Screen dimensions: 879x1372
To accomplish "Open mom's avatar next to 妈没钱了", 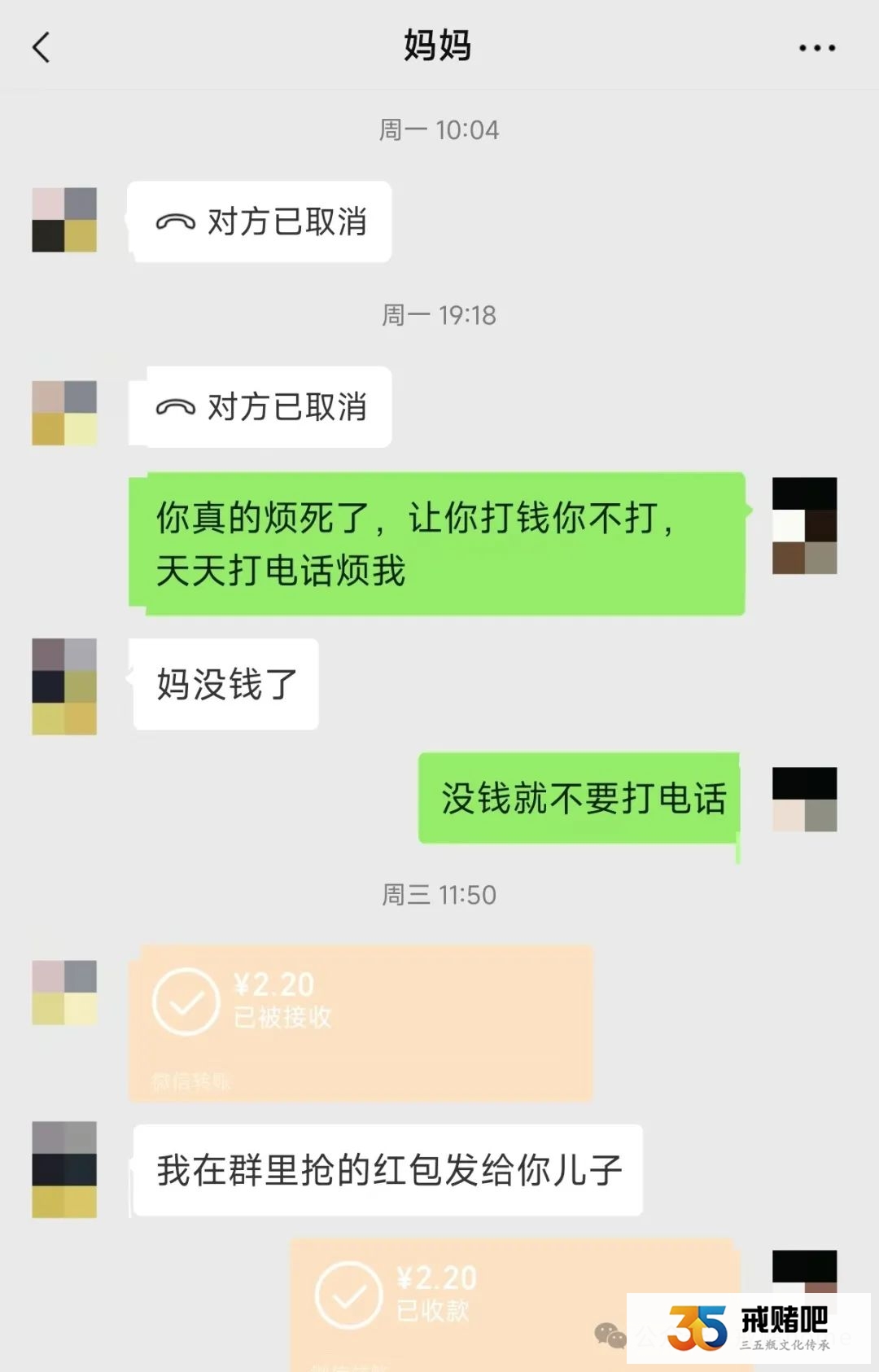I will coord(64,686).
